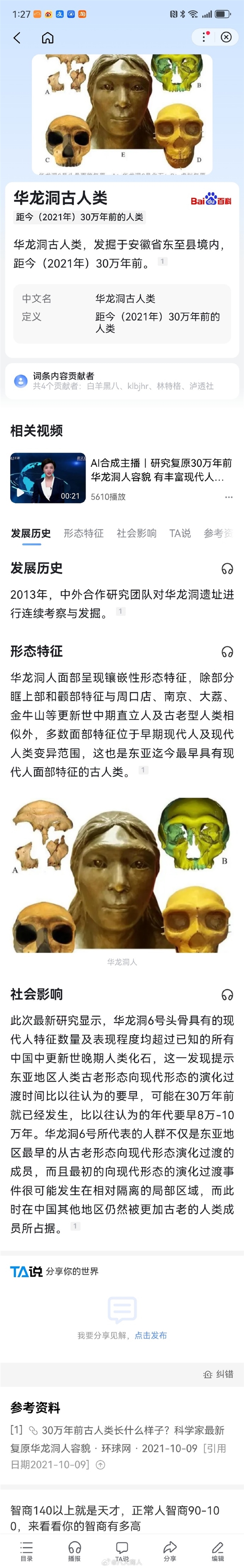
Task: Open the home icon in top bar
Action: point(48,38)
